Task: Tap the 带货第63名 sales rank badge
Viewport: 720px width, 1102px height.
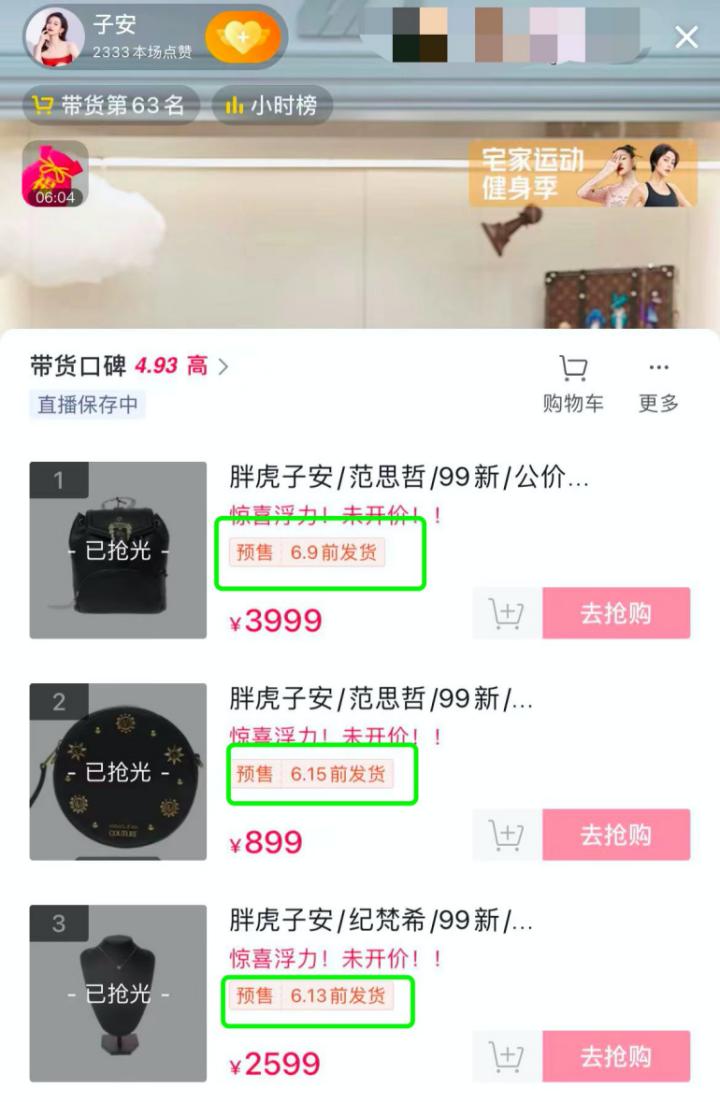Action: [x=110, y=104]
